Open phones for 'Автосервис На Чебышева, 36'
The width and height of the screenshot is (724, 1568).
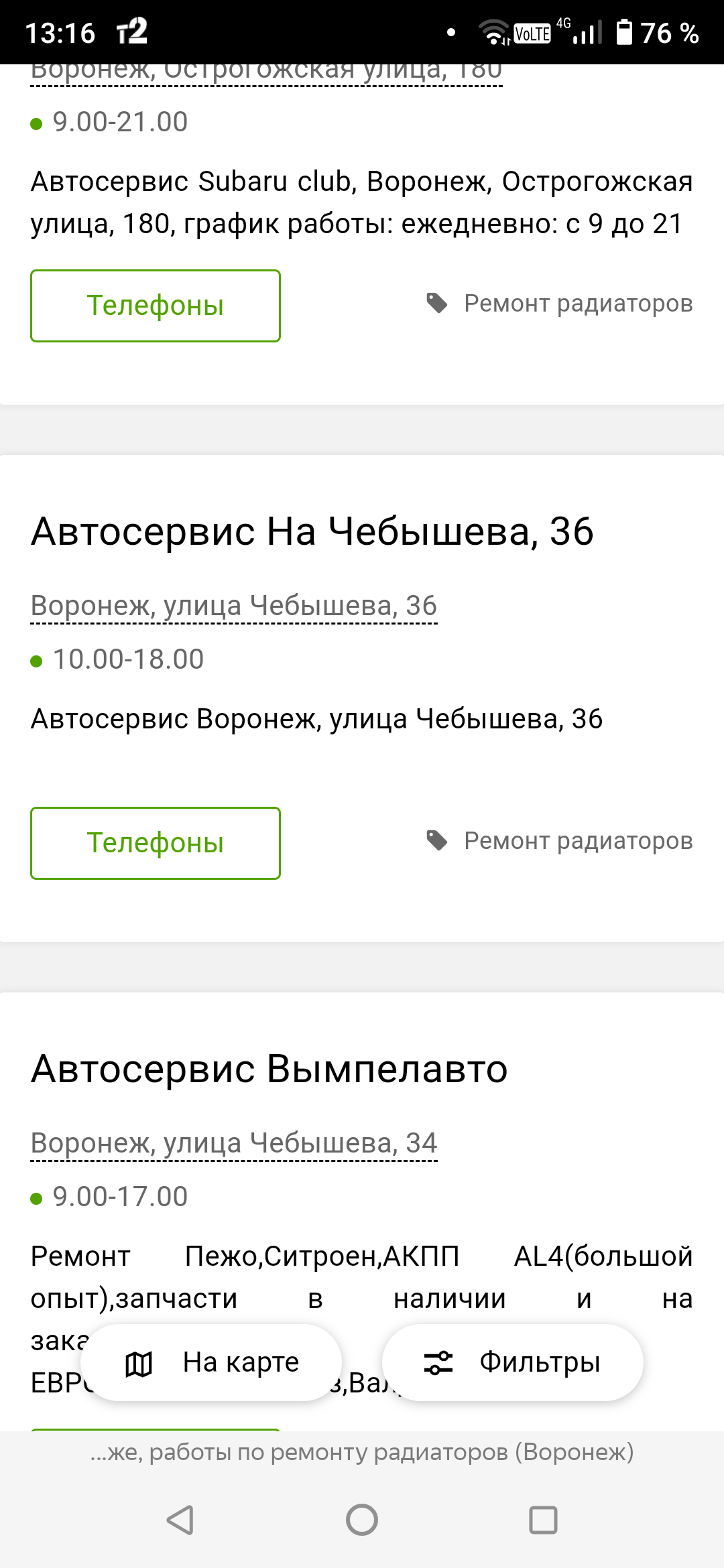(155, 842)
